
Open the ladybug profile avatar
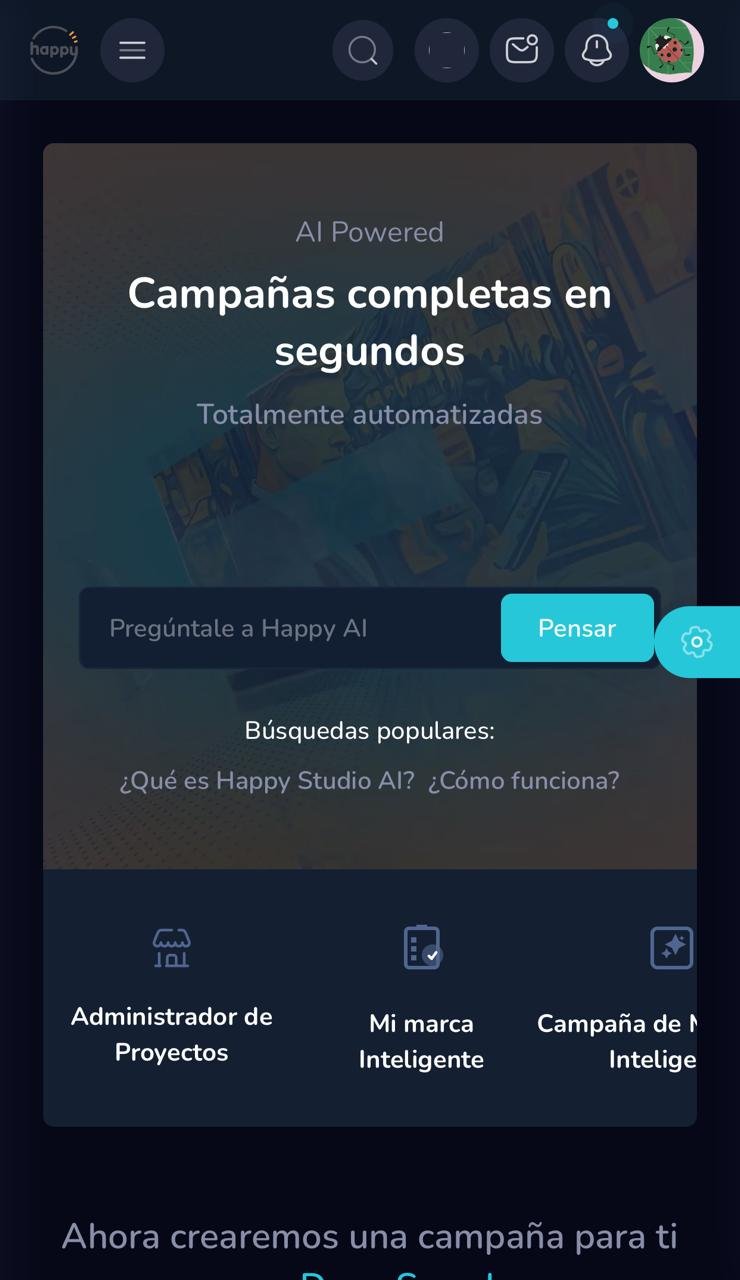click(x=672, y=50)
